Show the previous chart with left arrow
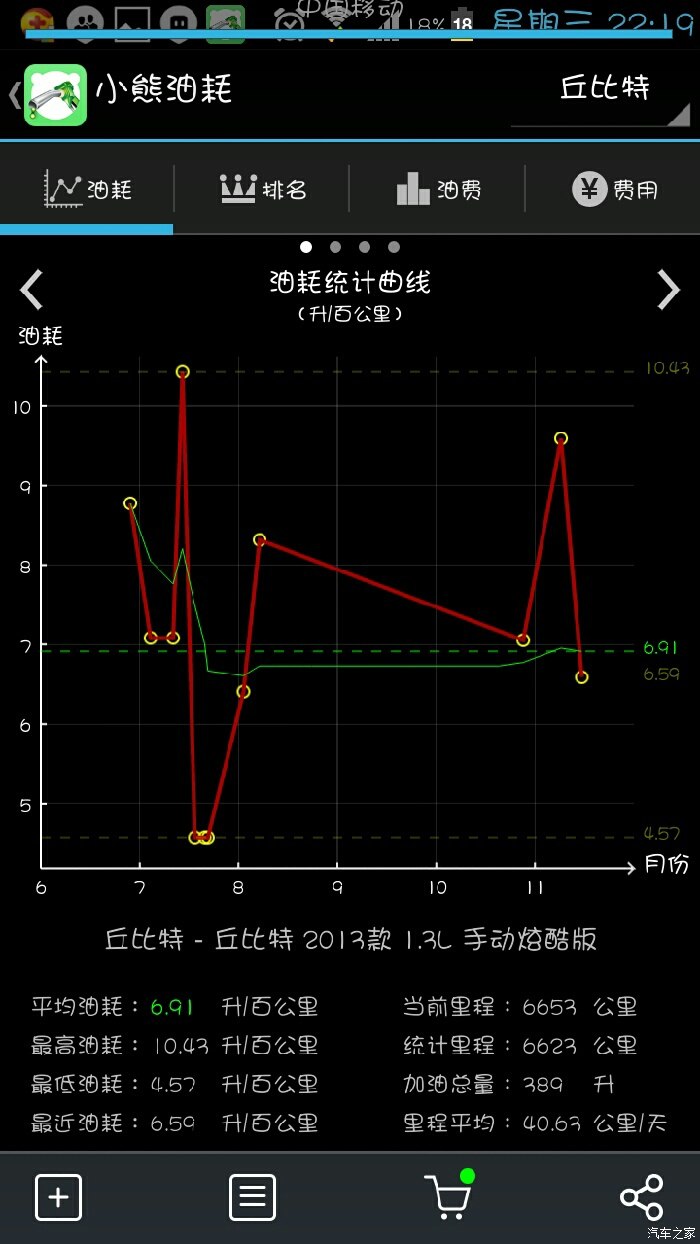 [32, 290]
